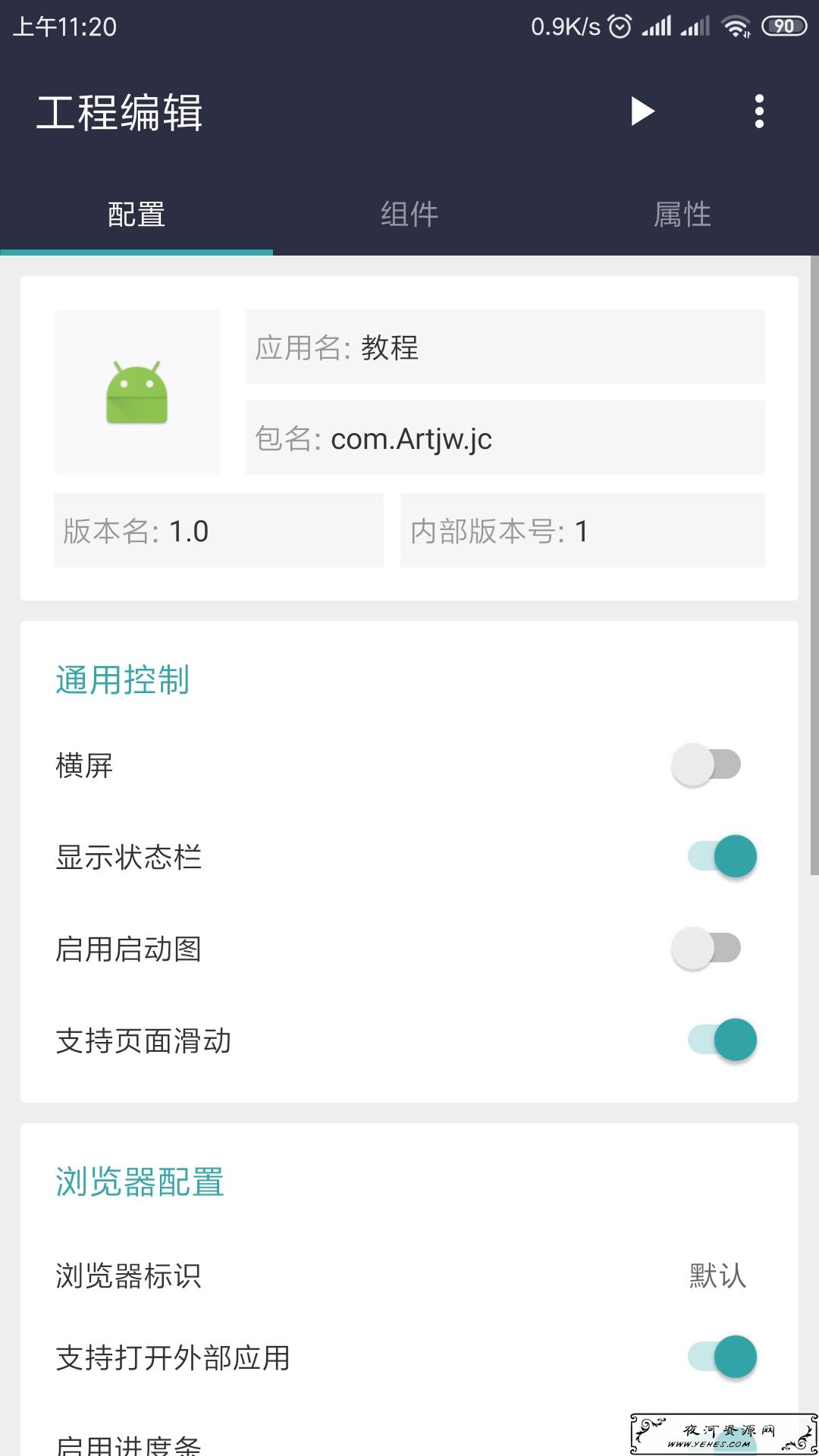Switch to the 属性 tab
Image resolution: width=819 pixels, height=1456 pixels.
click(x=682, y=215)
